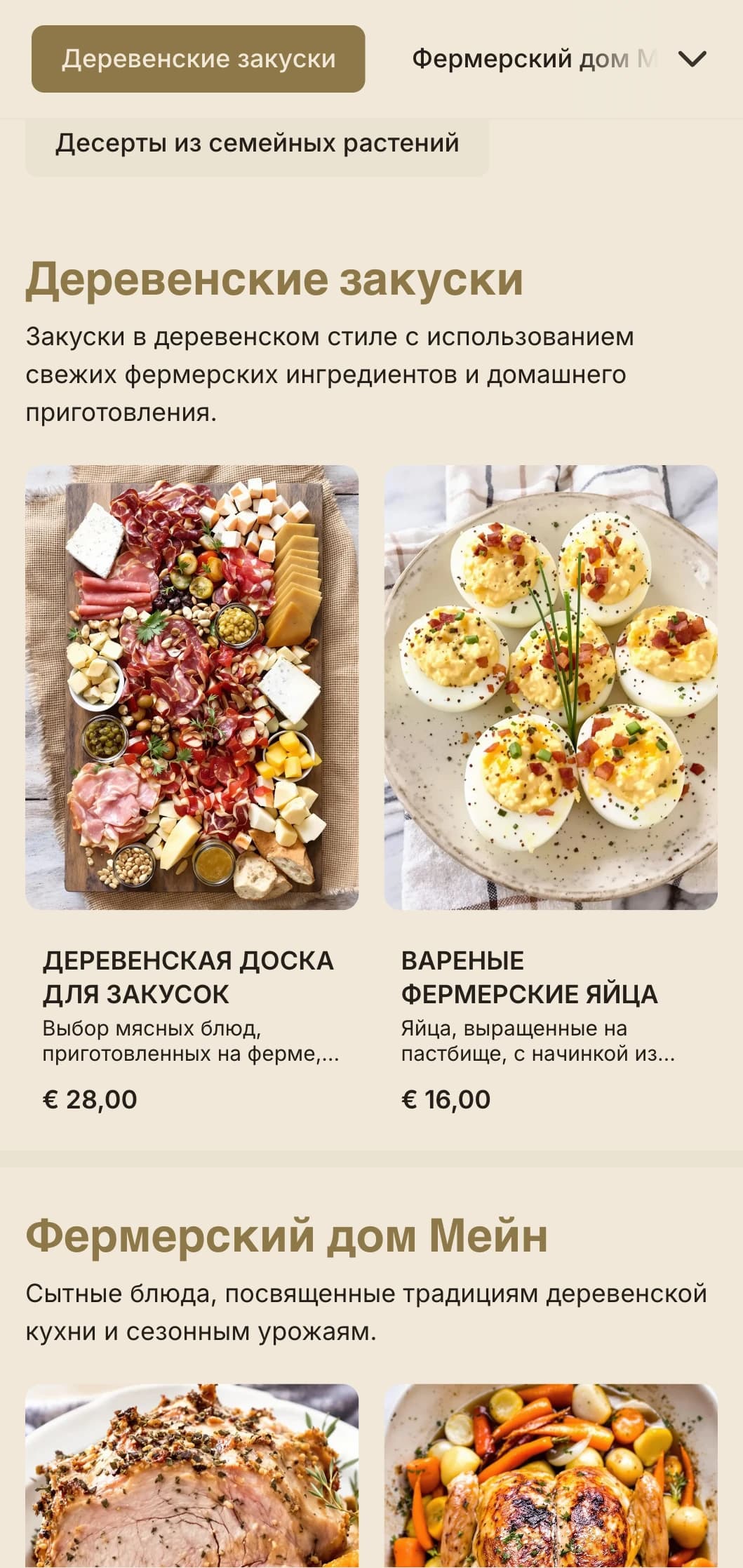
Task: Select the Деревенские закуски category tab
Action: [x=198, y=59]
